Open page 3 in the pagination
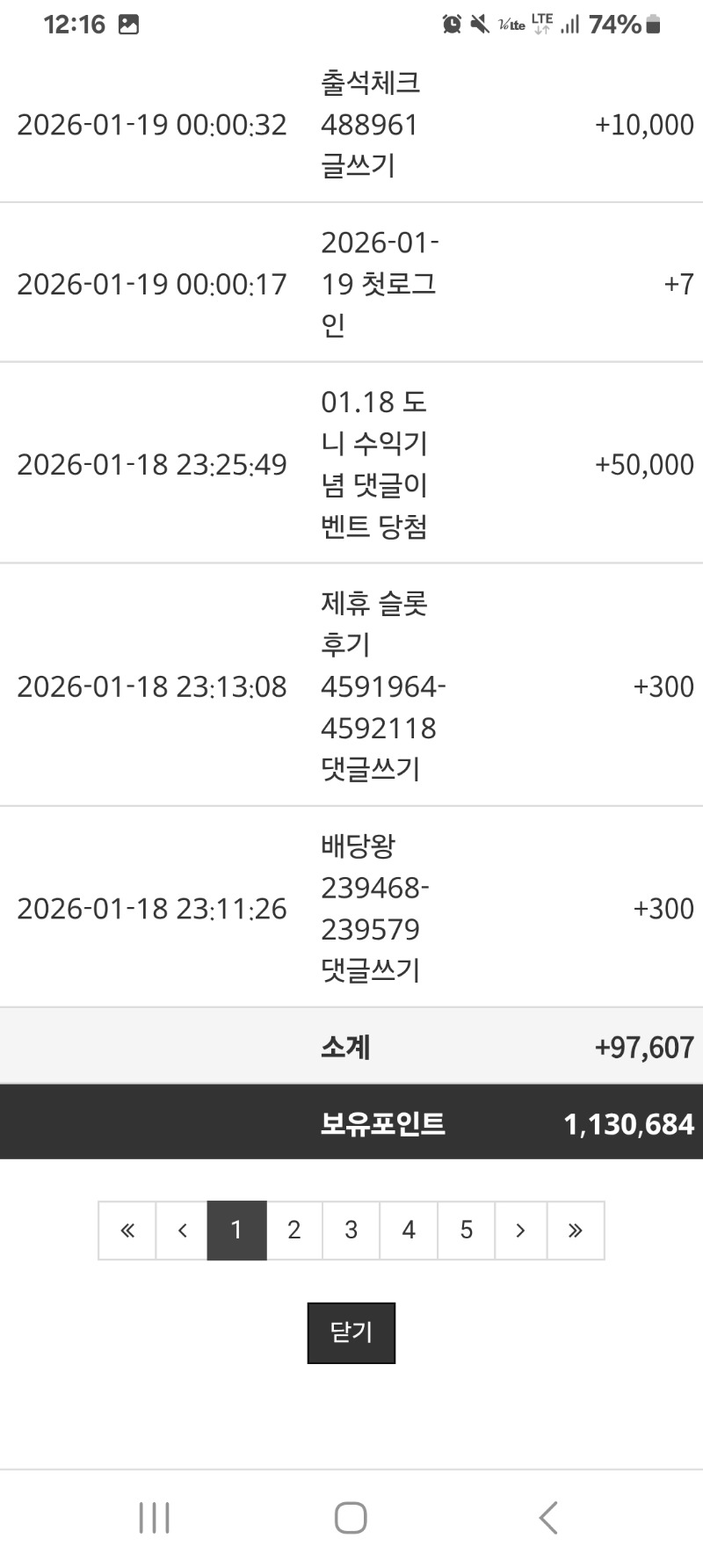 351,1230
